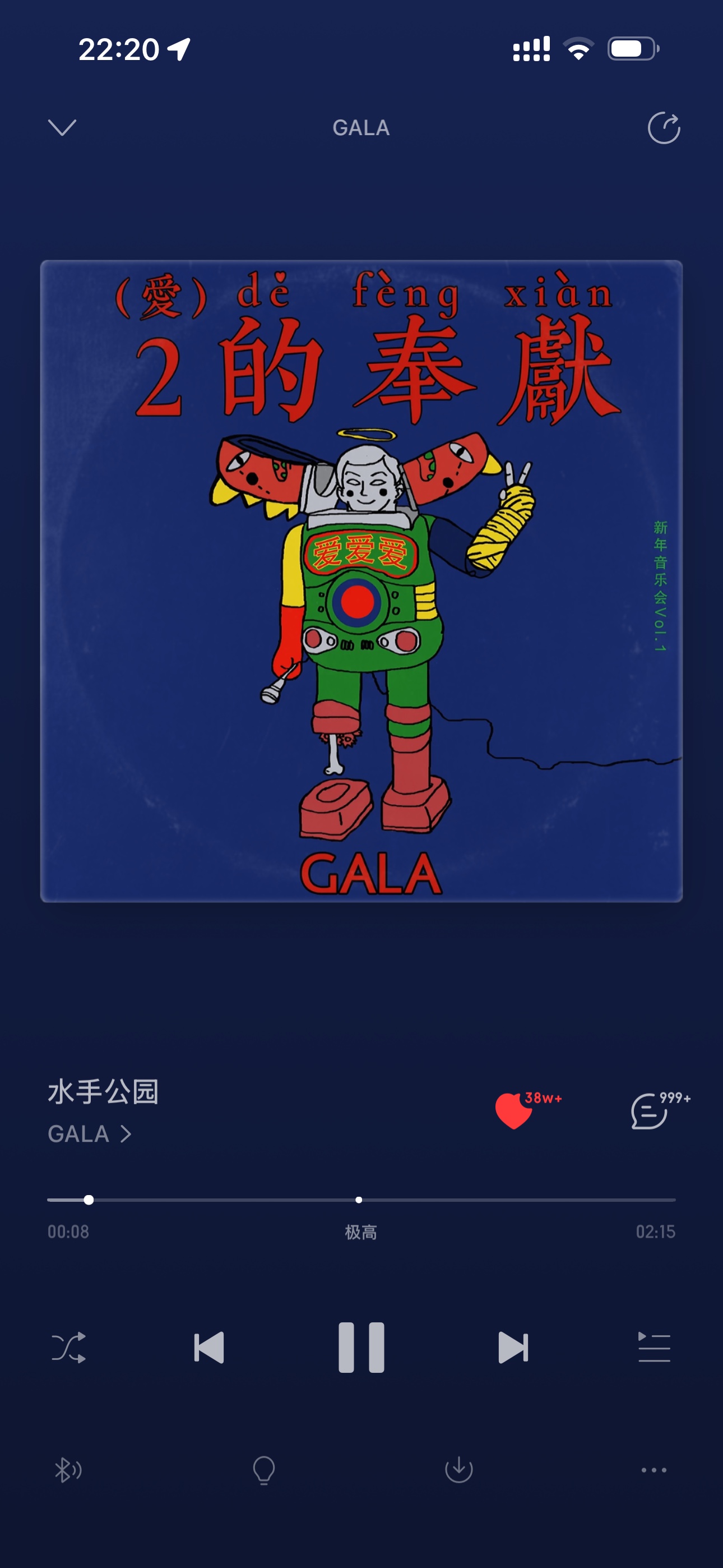Image resolution: width=723 pixels, height=1568 pixels.
Task: Open the three-dot more options menu
Action: click(x=654, y=1470)
